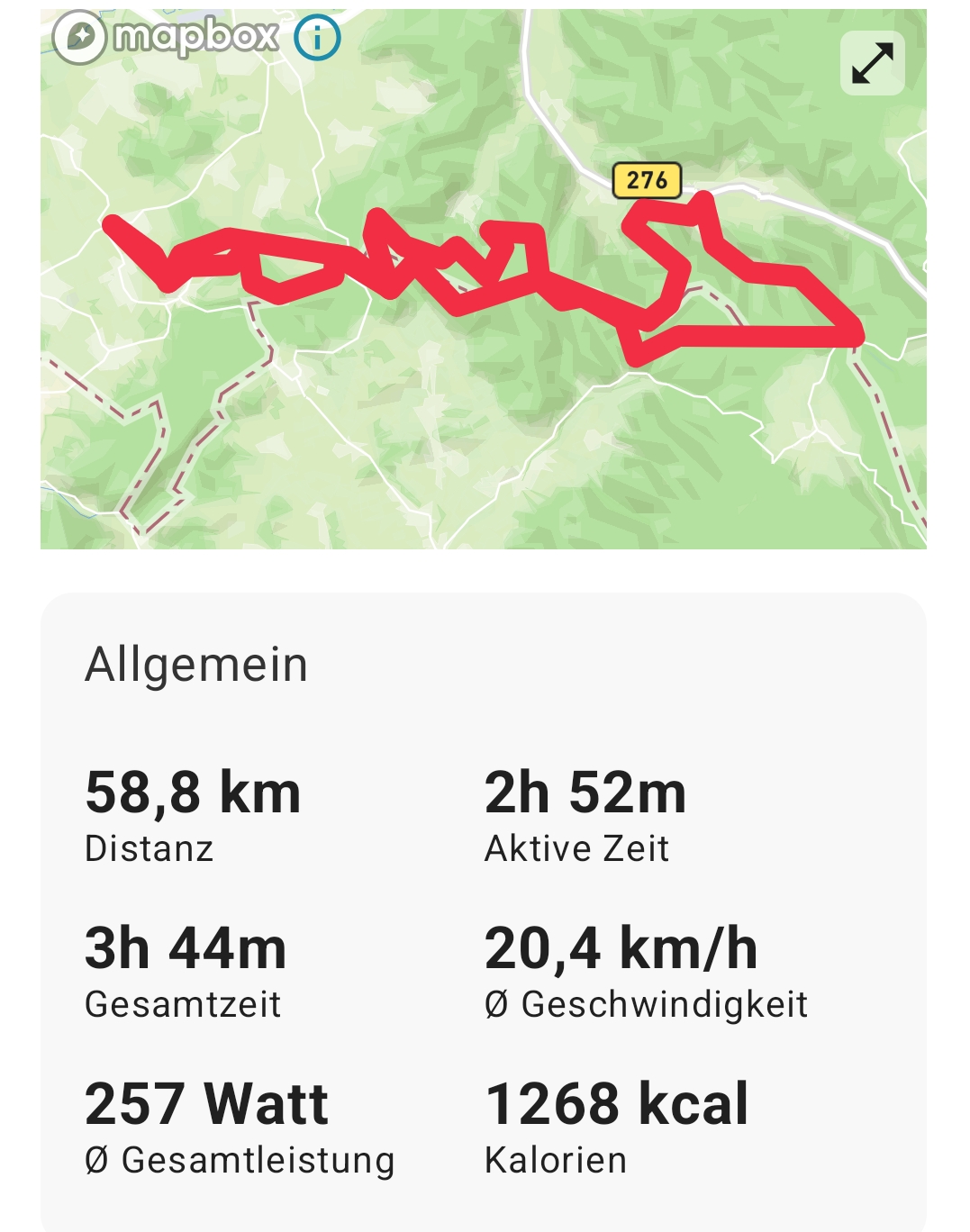Open the Mapbox info icon
The width and height of the screenshot is (970, 1232).
(x=317, y=38)
